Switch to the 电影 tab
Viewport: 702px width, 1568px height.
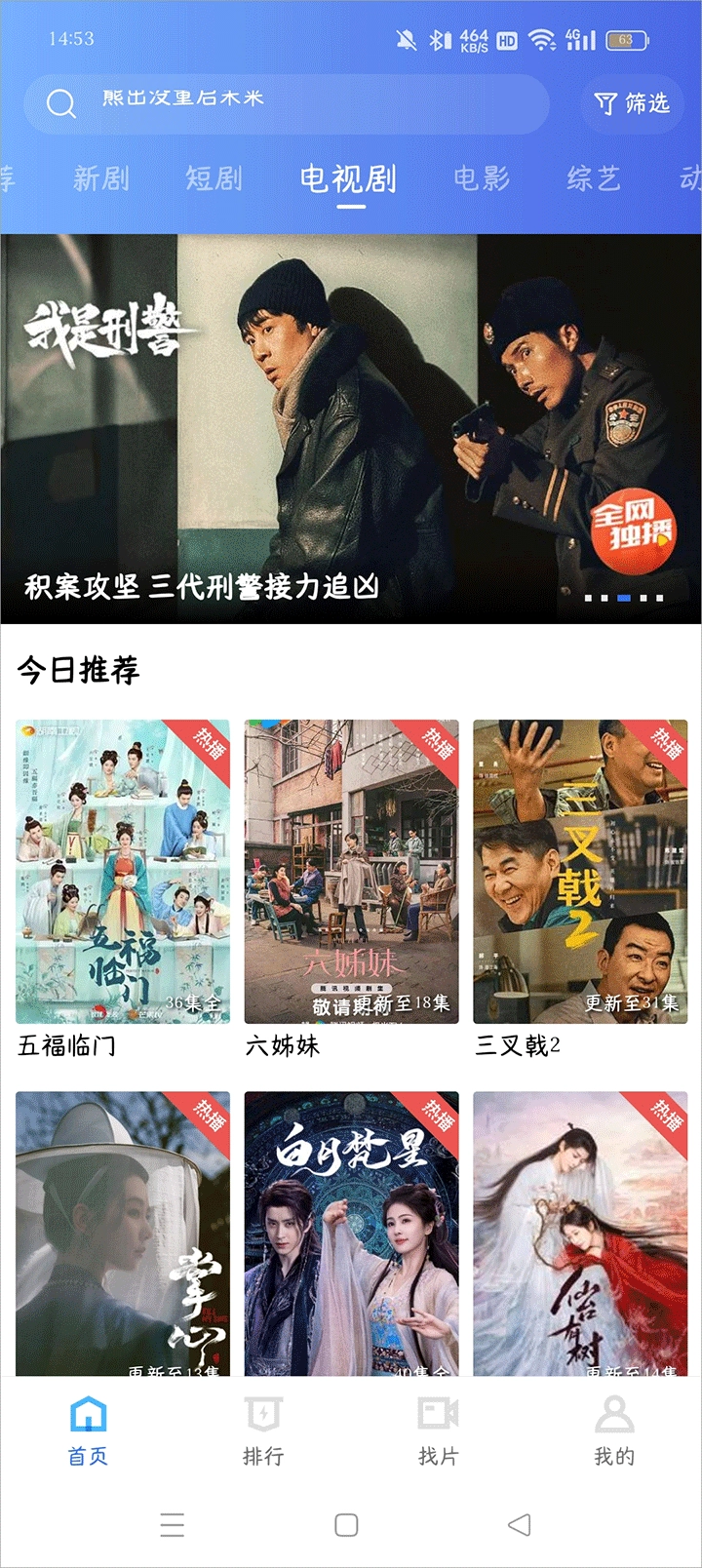pyautogui.click(x=482, y=178)
